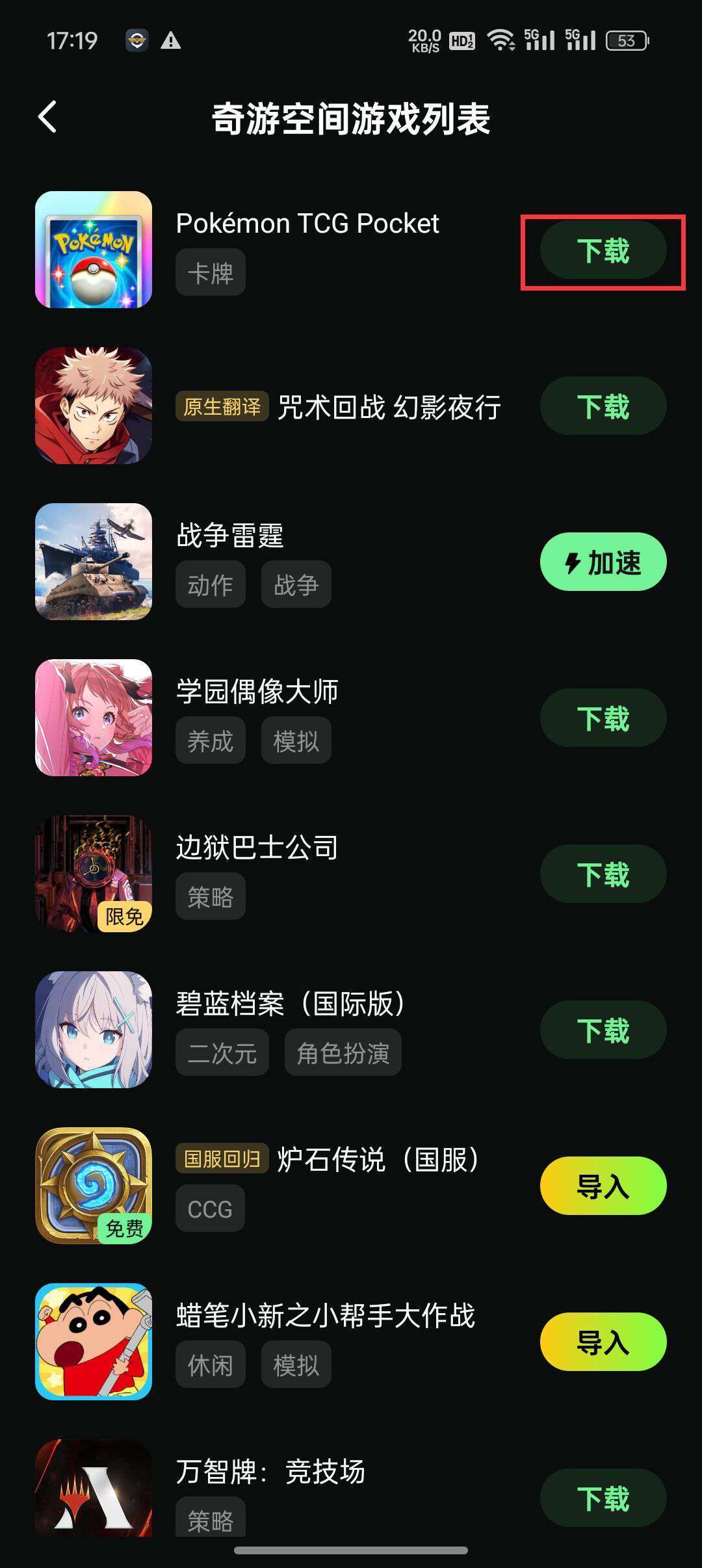
Task: Select the 二次元 tag under 碧蓝档案
Action: click(x=222, y=1053)
